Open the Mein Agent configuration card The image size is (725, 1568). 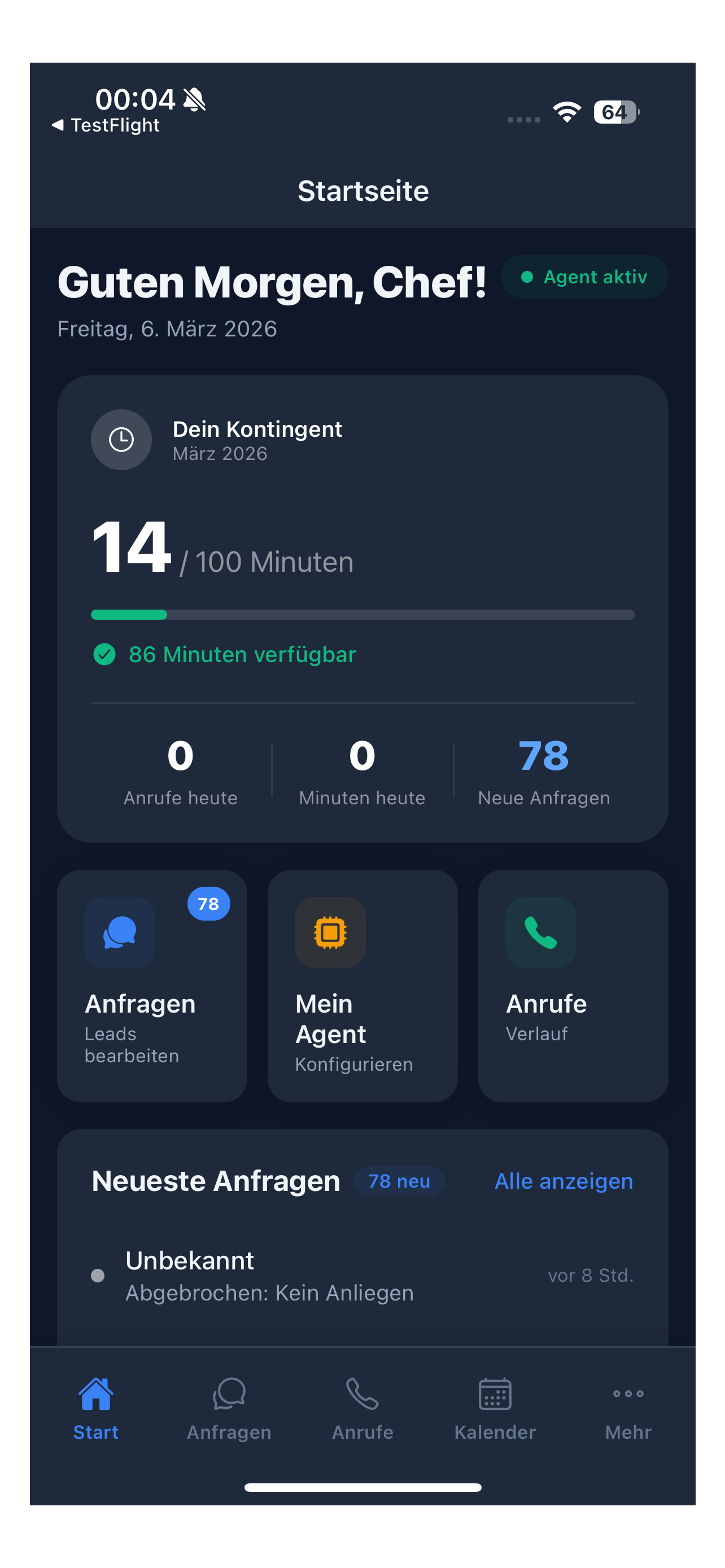click(362, 985)
